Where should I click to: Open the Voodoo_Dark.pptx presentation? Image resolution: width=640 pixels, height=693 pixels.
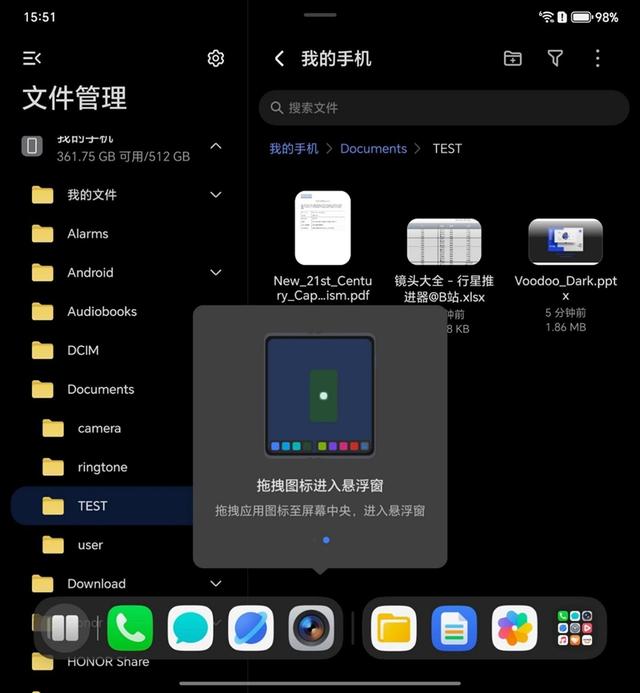click(x=565, y=242)
